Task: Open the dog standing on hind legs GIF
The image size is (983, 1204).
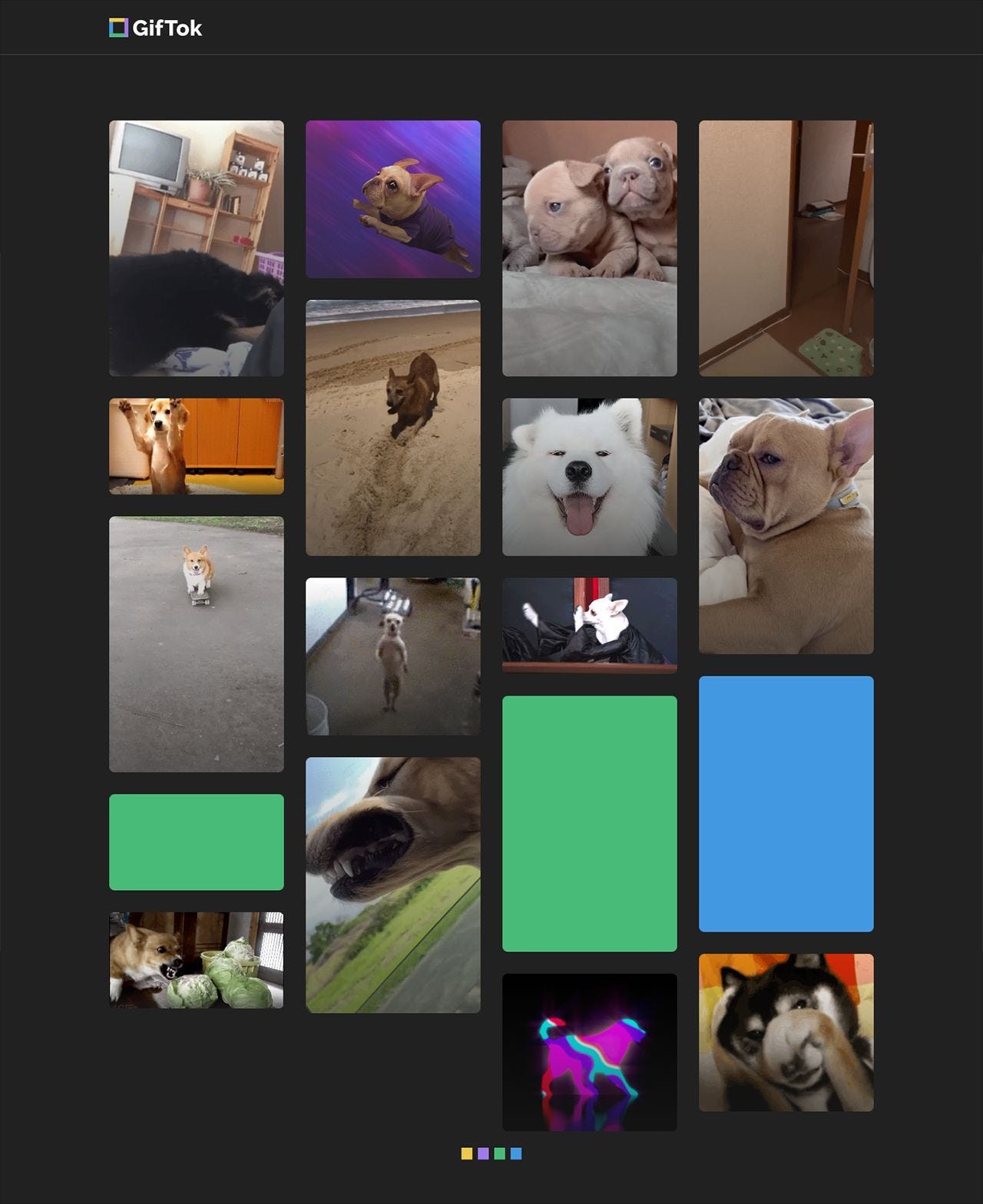Action: click(x=392, y=657)
